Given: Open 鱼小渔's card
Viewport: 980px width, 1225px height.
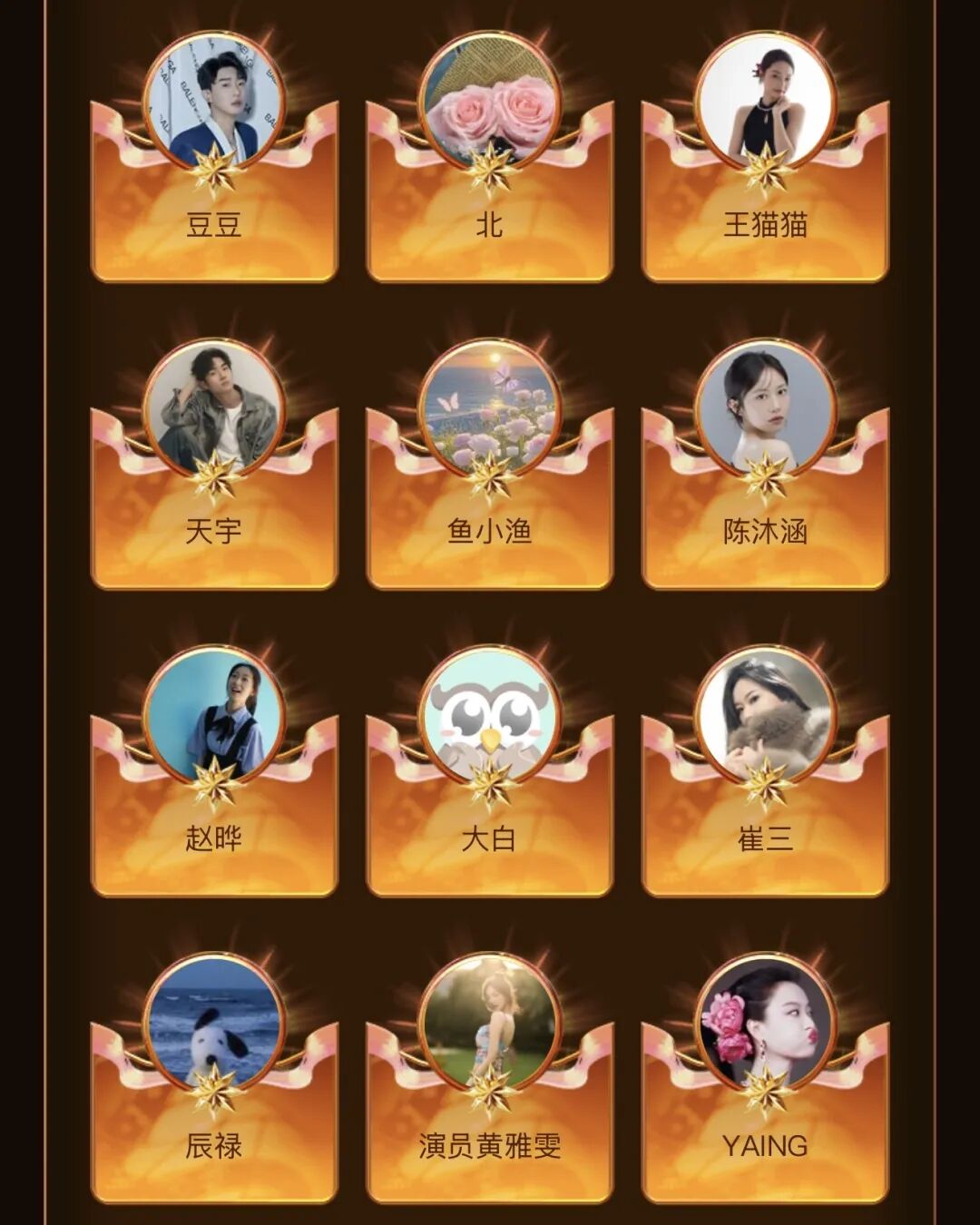Looking at the screenshot, I should [x=490, y=464].
